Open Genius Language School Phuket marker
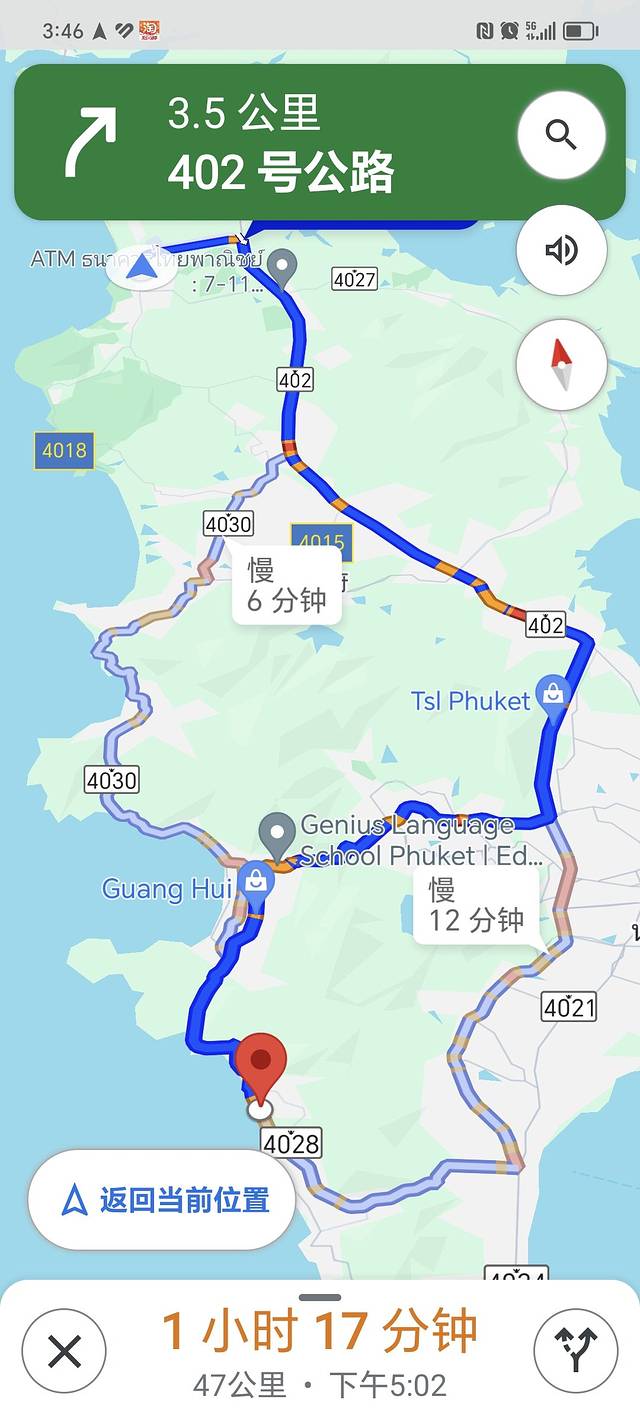 point(277,831)
